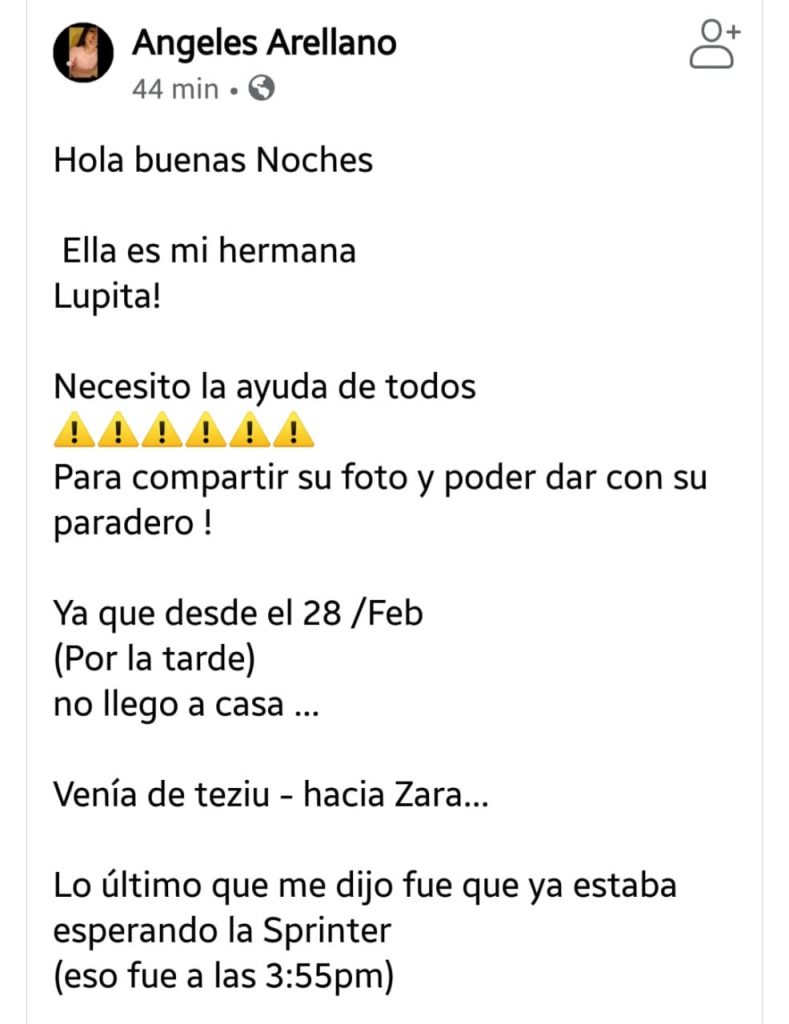Open Angeles Arellano's profile picture
The height and width of the screenshot is (1024, 789).
(82, 53)
